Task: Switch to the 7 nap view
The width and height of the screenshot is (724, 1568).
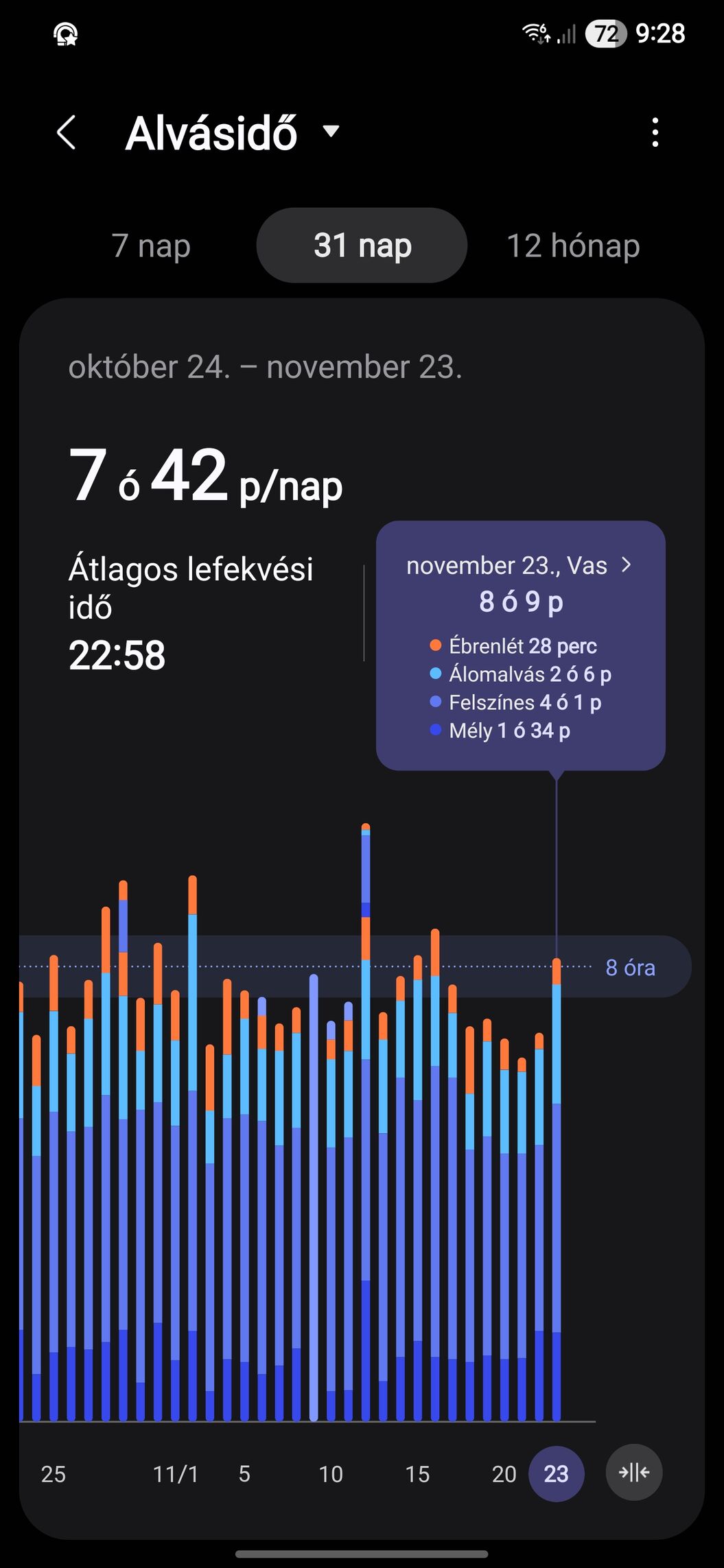Action: [151, 246]
